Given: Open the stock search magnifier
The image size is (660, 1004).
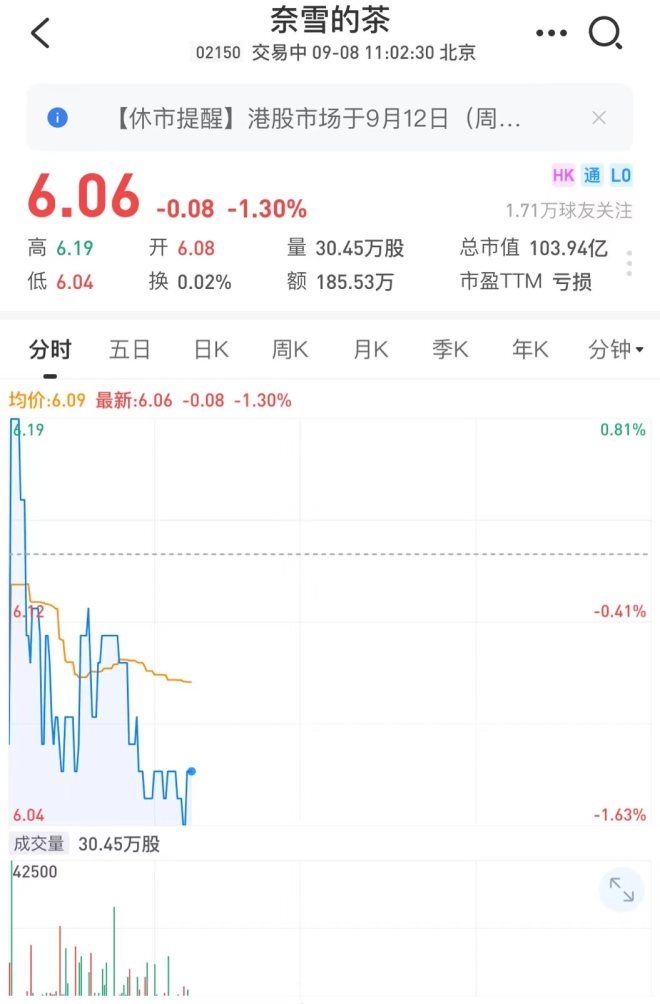Looking at the screenshot, I should click(x=605, y=34).
